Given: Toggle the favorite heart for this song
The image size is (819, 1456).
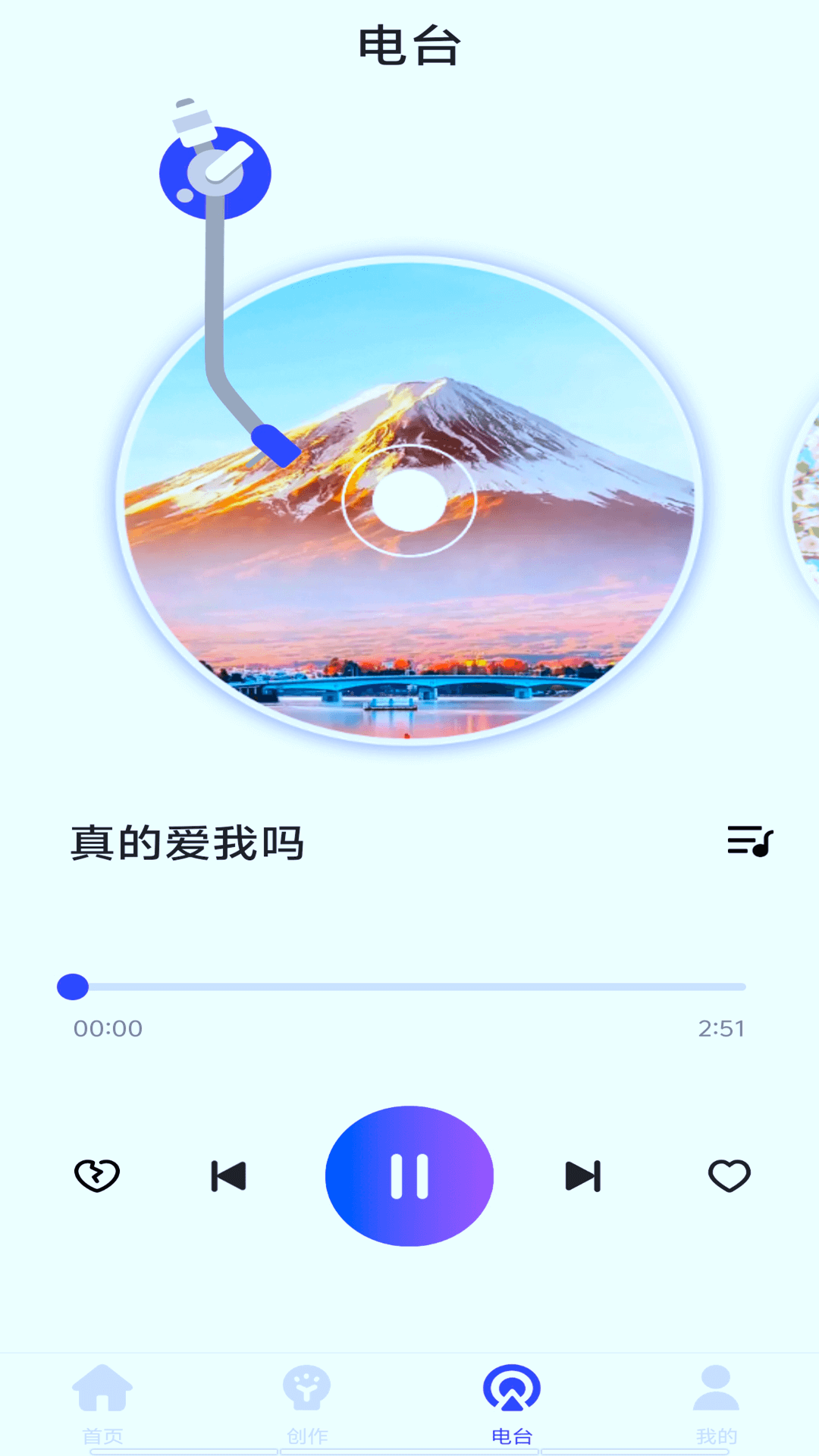Looking at the screenshot, I should 728,1175.
